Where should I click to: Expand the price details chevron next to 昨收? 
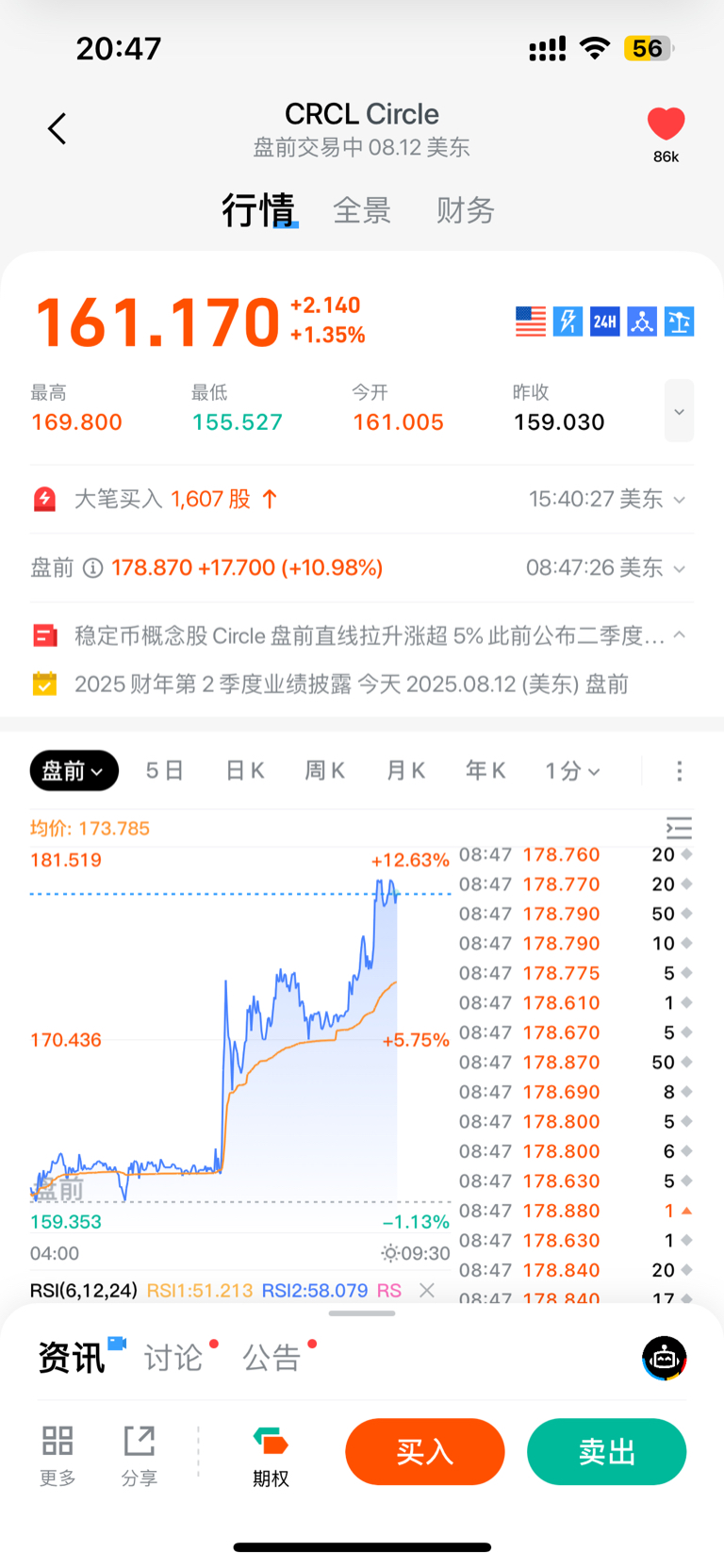coord(679,412)
